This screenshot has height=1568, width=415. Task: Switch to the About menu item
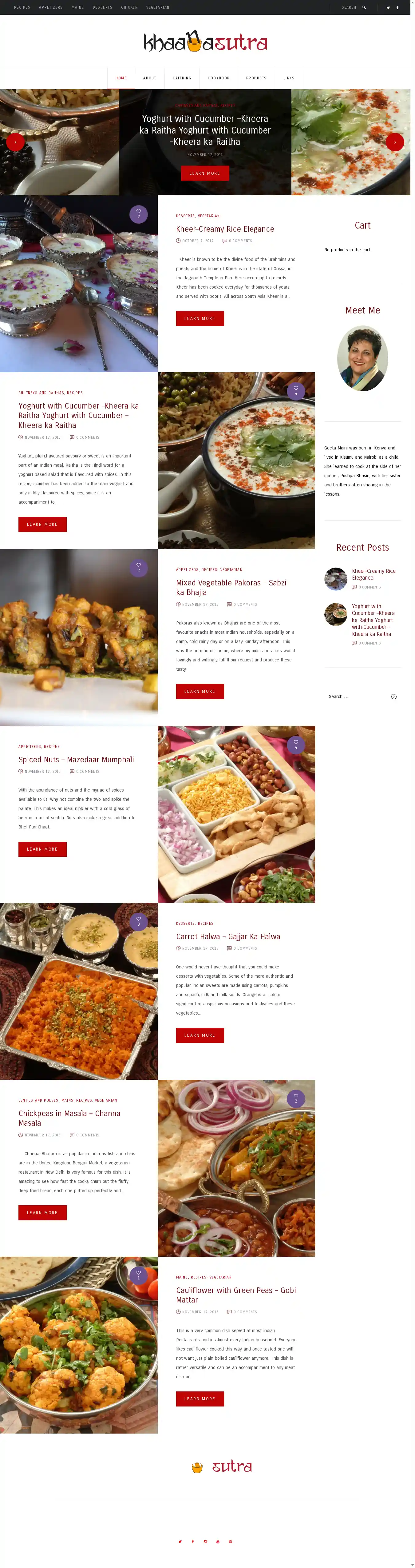pos(150,78)
